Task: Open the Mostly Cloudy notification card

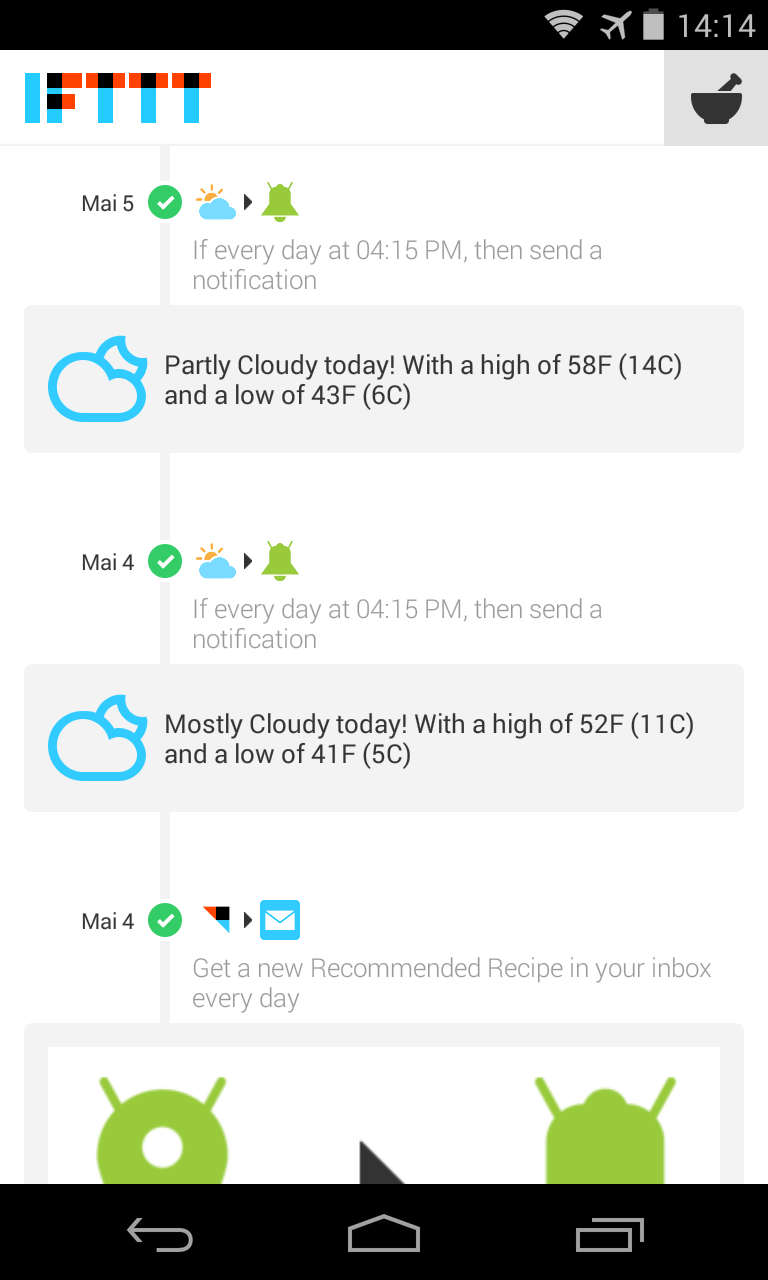Action: pos(384,738)
